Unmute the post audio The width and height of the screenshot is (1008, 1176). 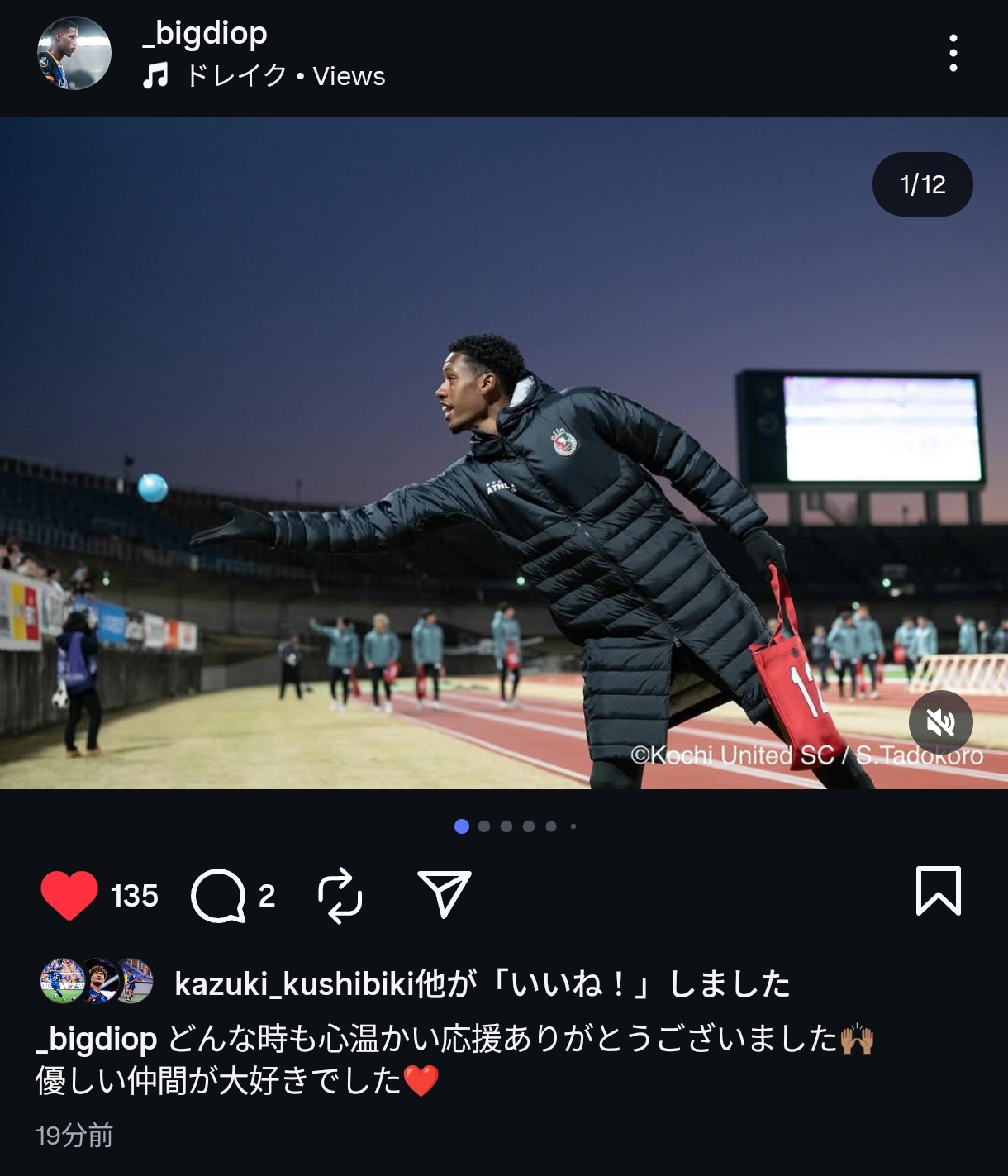click(940, 723)
